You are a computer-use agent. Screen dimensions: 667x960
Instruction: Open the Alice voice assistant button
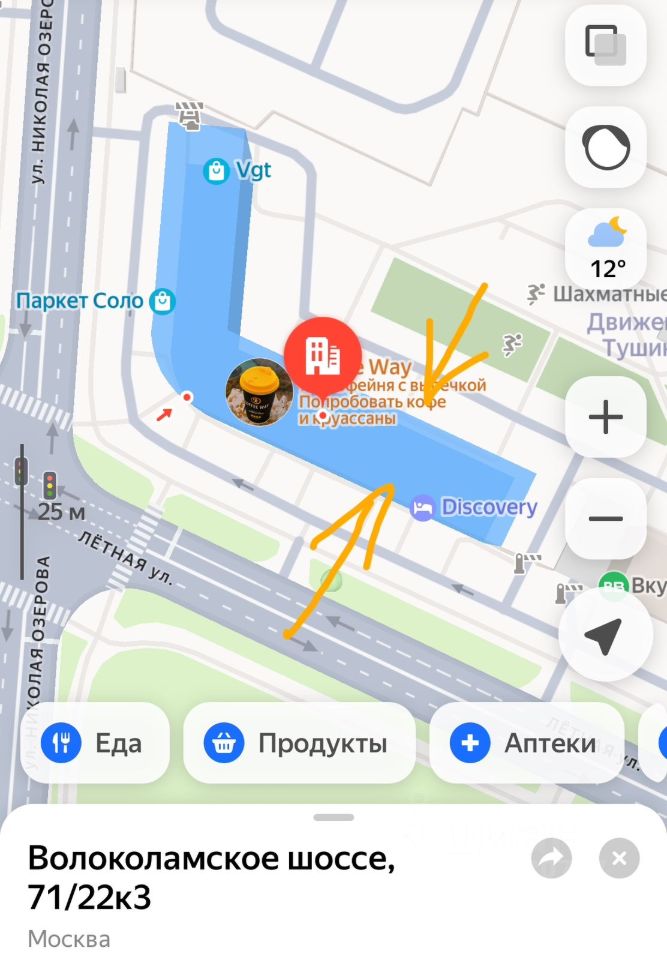point(605,149)
